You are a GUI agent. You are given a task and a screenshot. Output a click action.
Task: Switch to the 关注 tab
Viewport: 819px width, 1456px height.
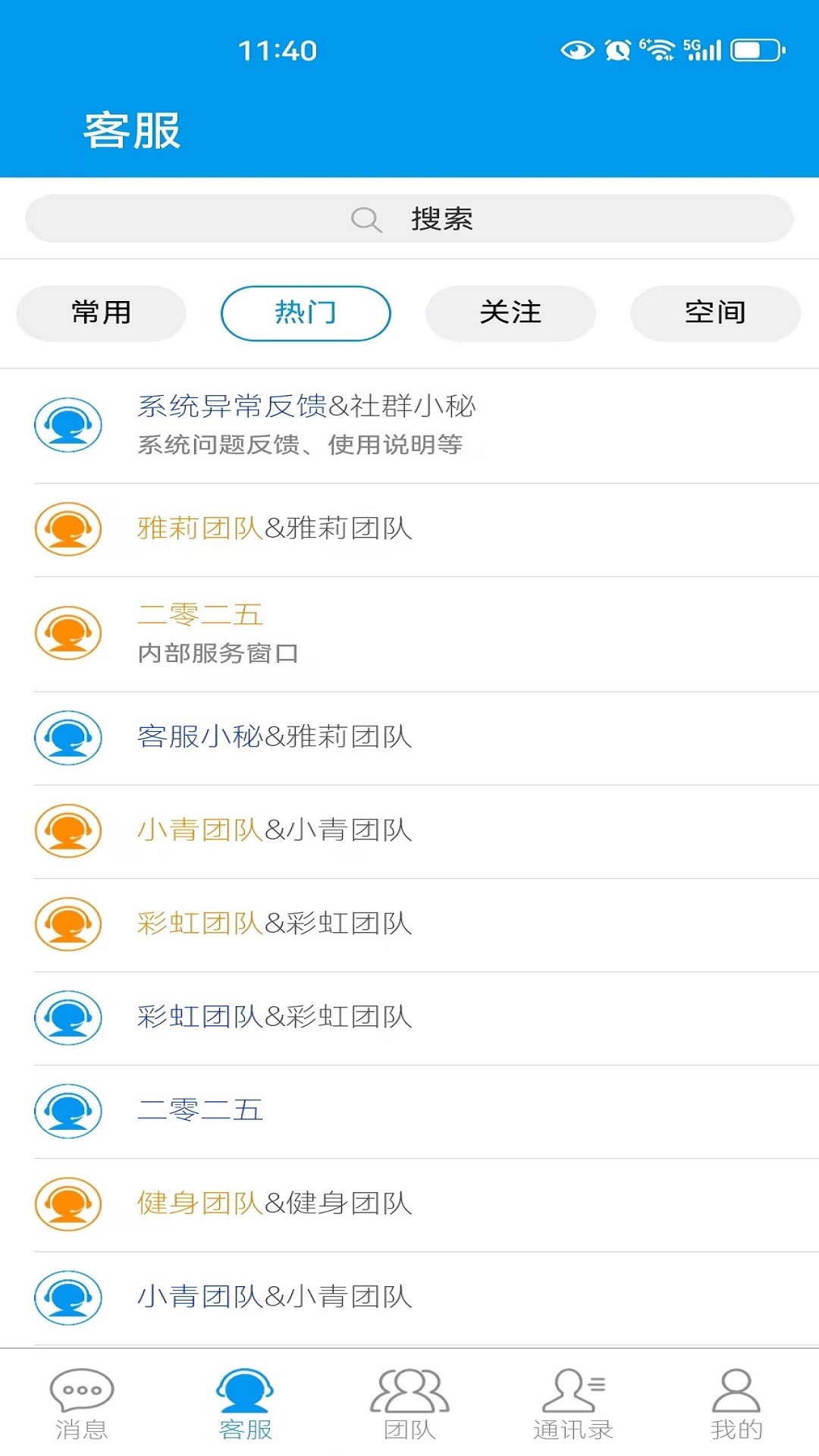click(510, 312)
